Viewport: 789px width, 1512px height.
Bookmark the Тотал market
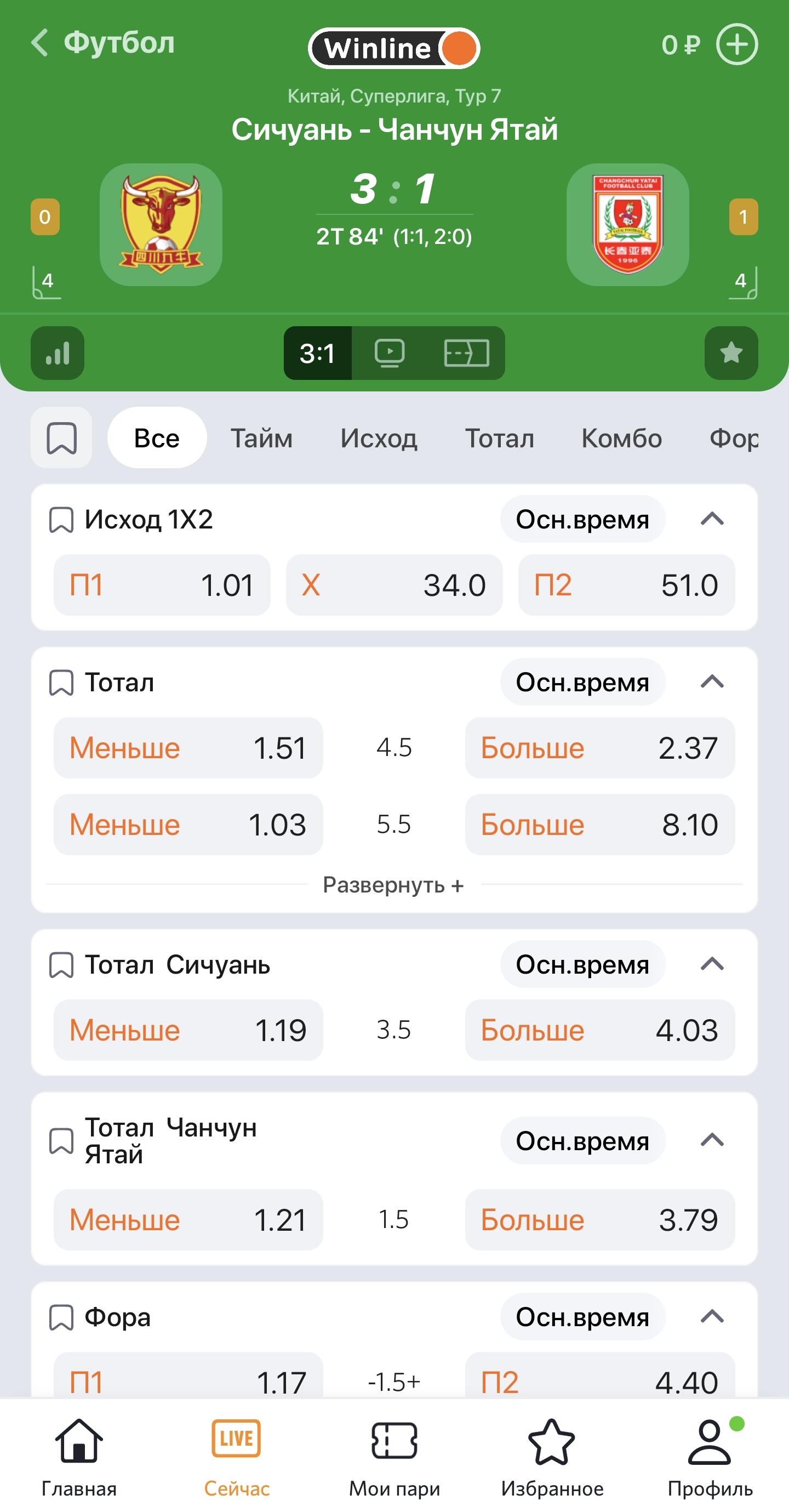61,682
